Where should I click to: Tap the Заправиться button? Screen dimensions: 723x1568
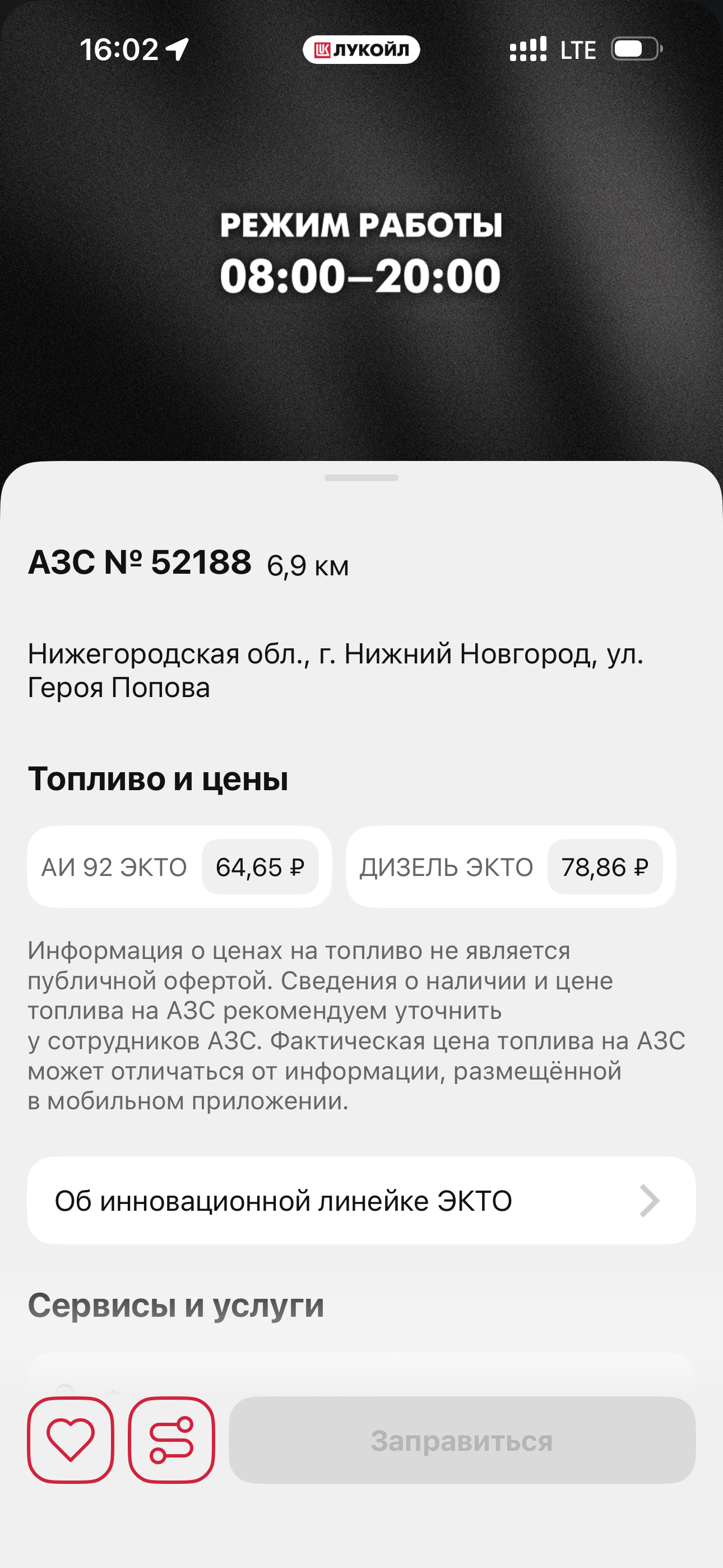(462, 1440)
